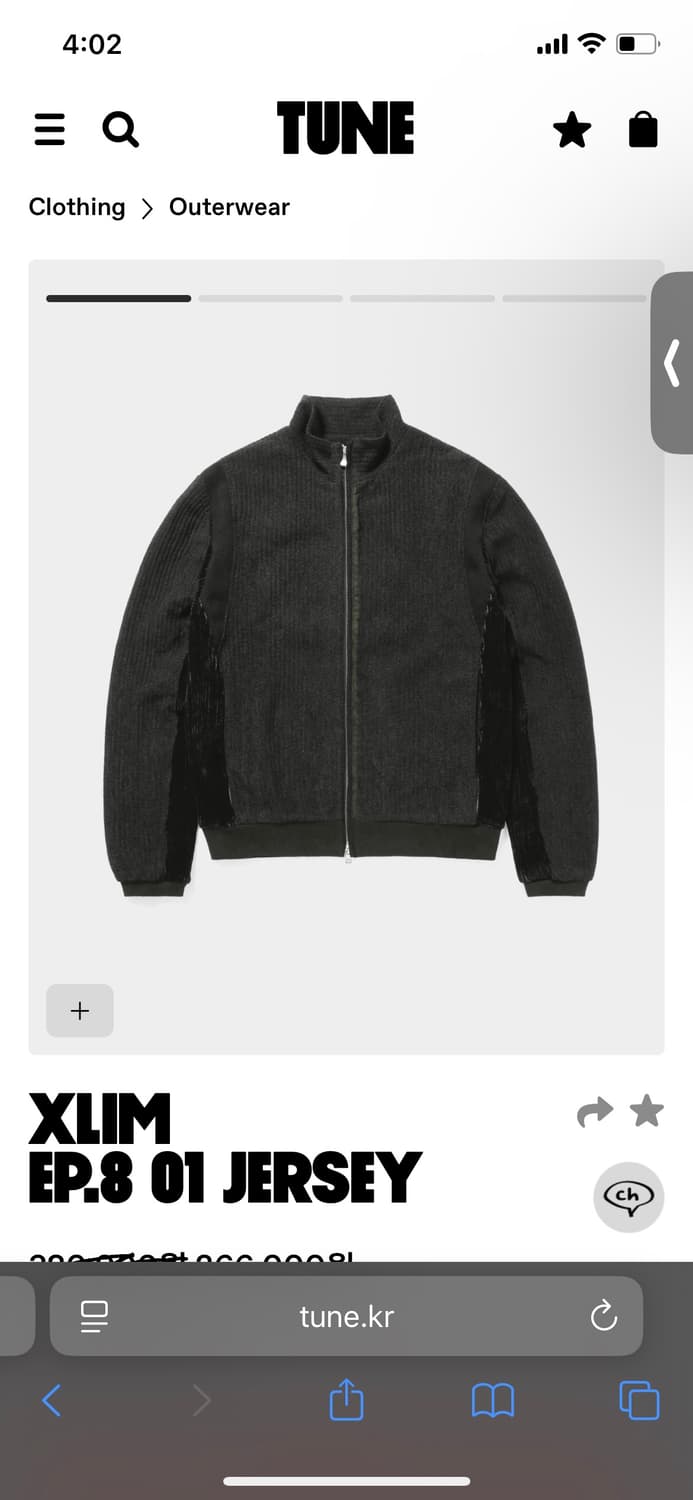Show open Safari tabs
This screenshot has width=693, height=1500.
(639, 1400)
